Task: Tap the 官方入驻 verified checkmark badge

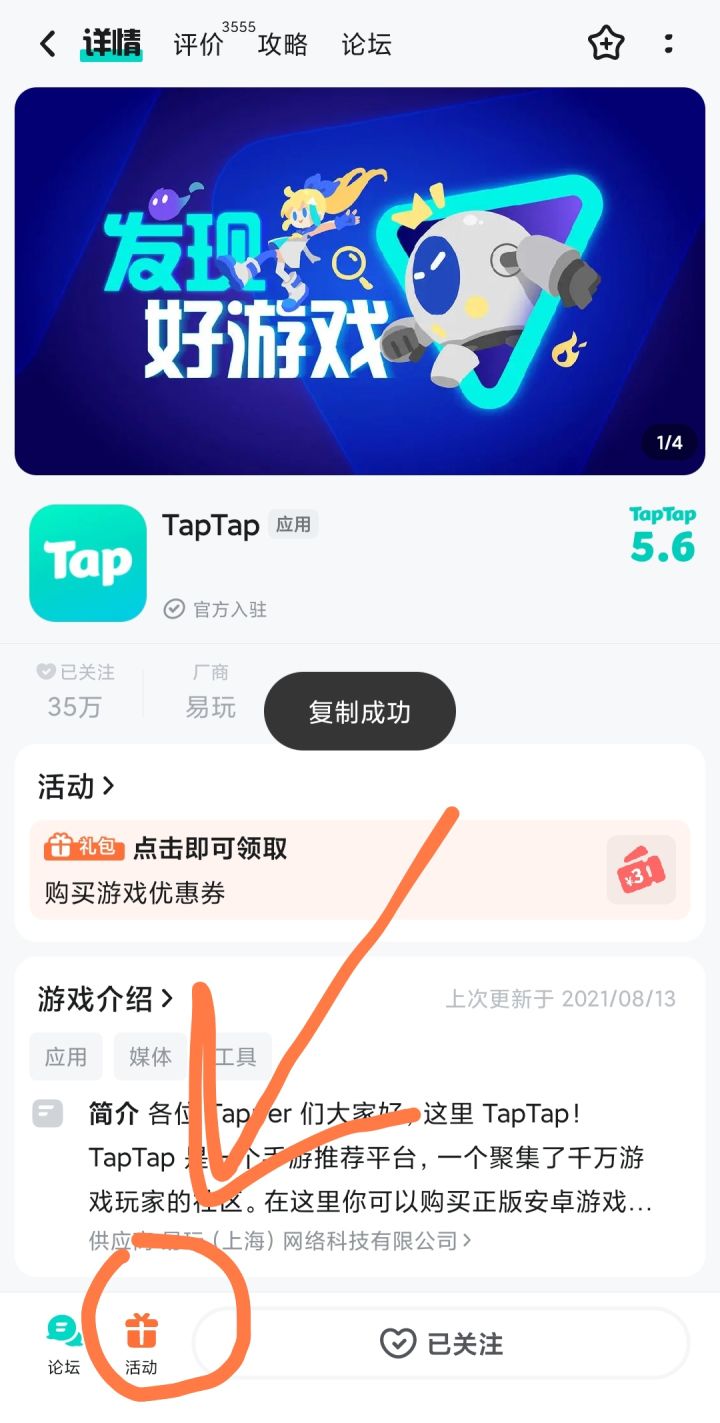Action: [x=176, y=610]
